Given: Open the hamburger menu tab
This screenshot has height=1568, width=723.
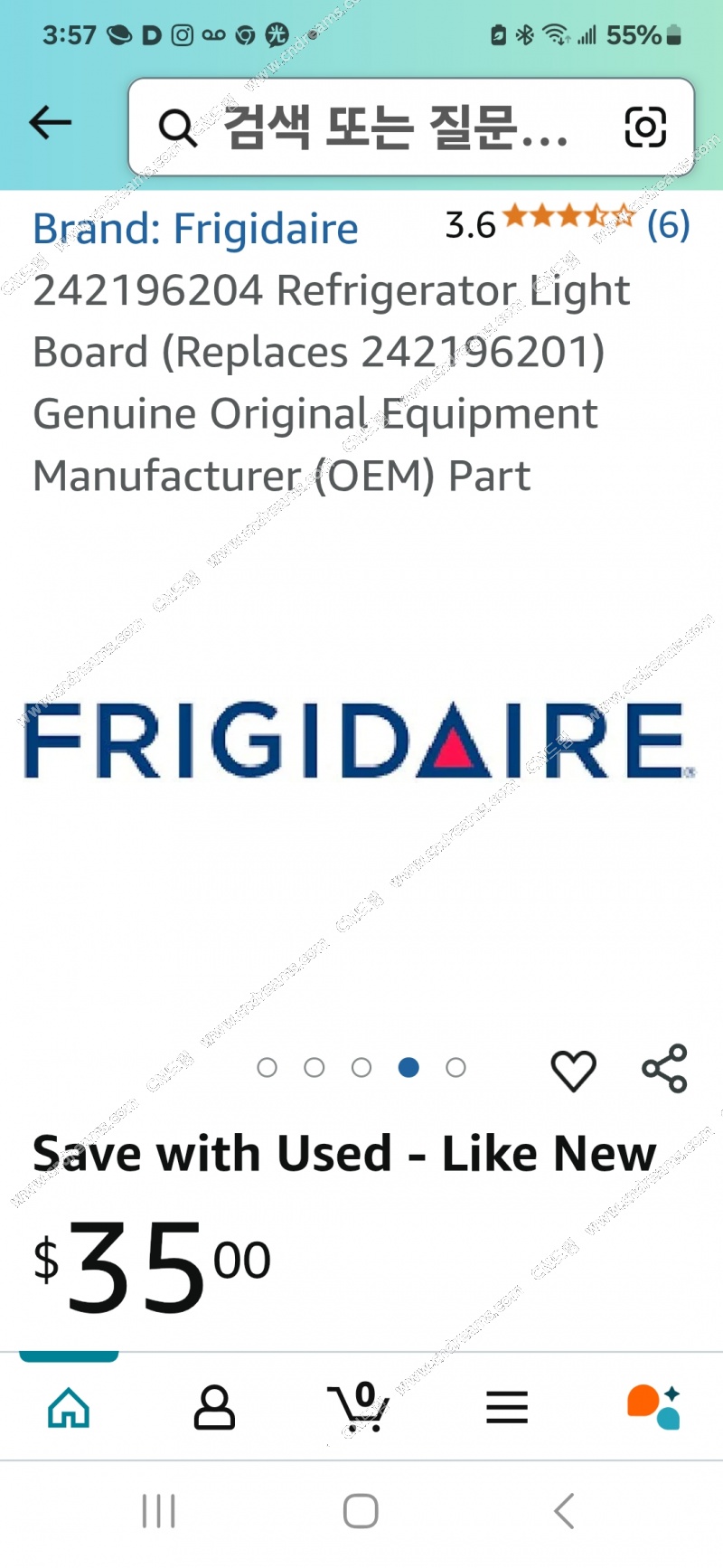Looking at the screenshot, I should coord(506,1407).
